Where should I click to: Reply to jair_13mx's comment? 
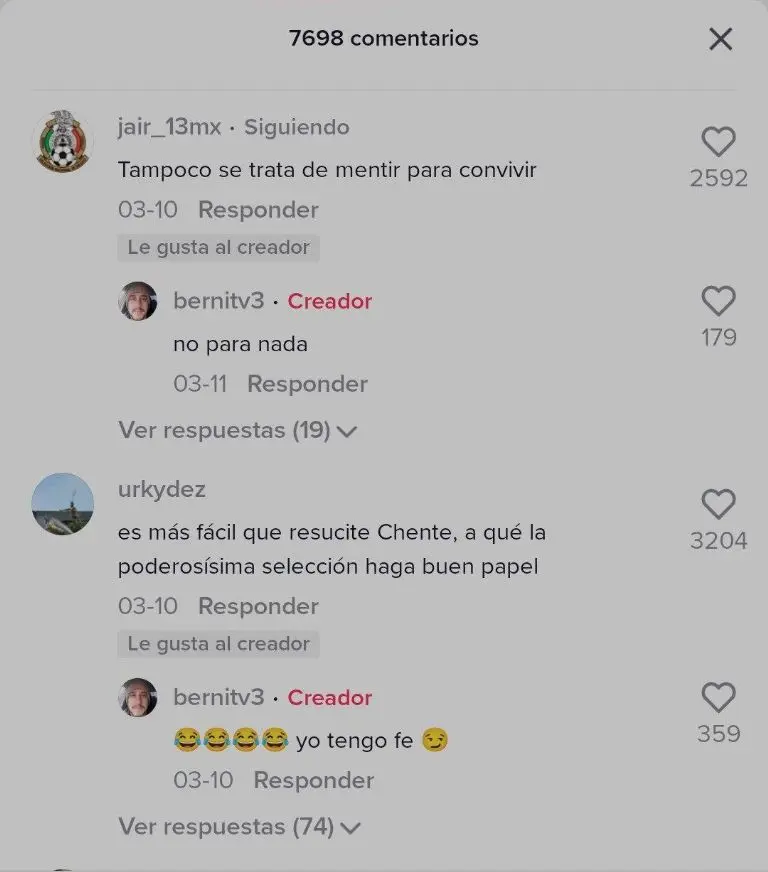pos(258,210)
